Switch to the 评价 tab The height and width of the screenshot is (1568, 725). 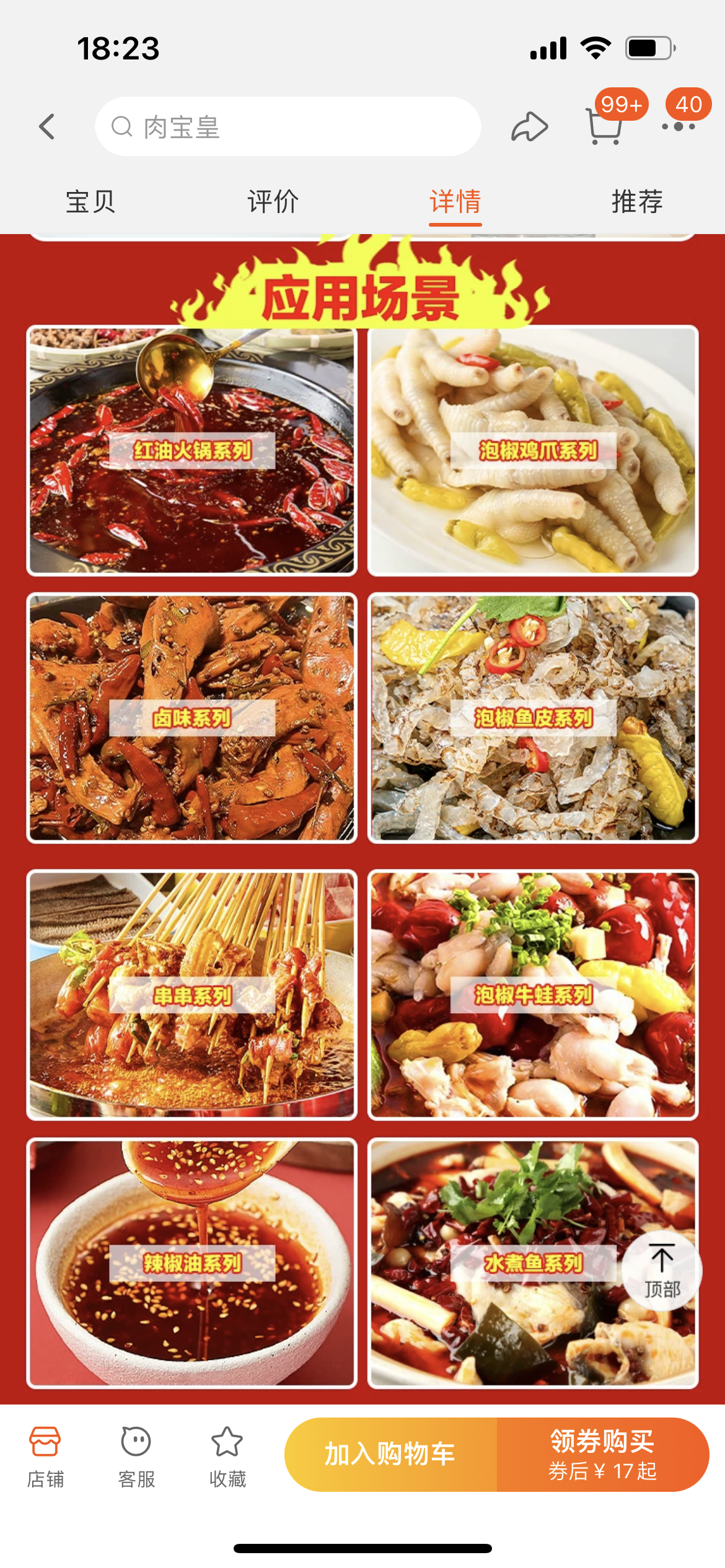(x=273, y=202)
